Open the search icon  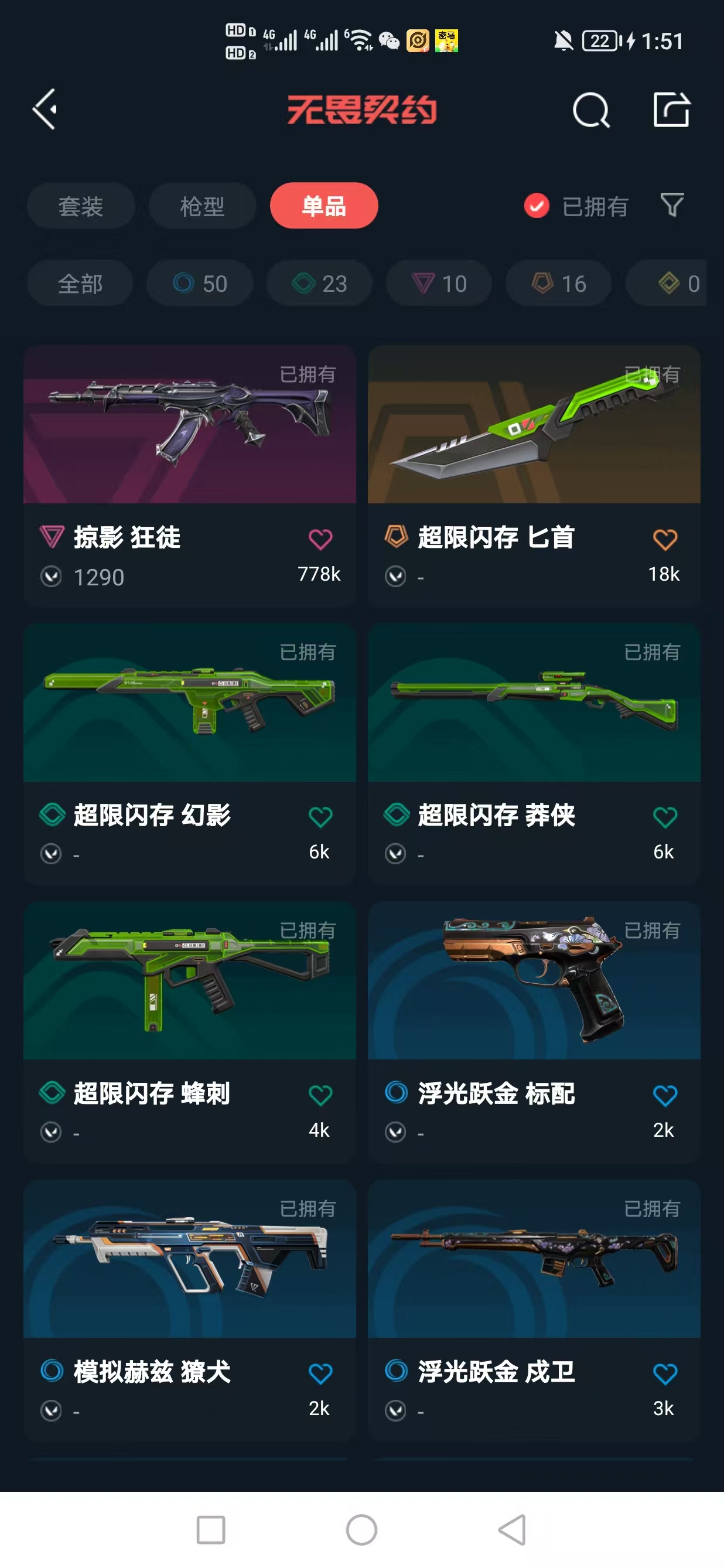tap(591, 110)
